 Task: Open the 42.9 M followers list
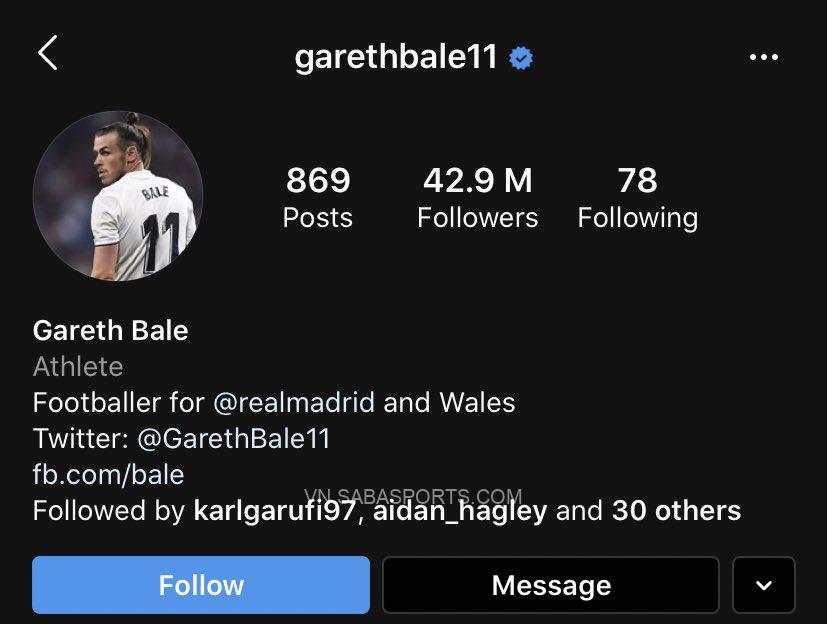(x=477, y=197)
